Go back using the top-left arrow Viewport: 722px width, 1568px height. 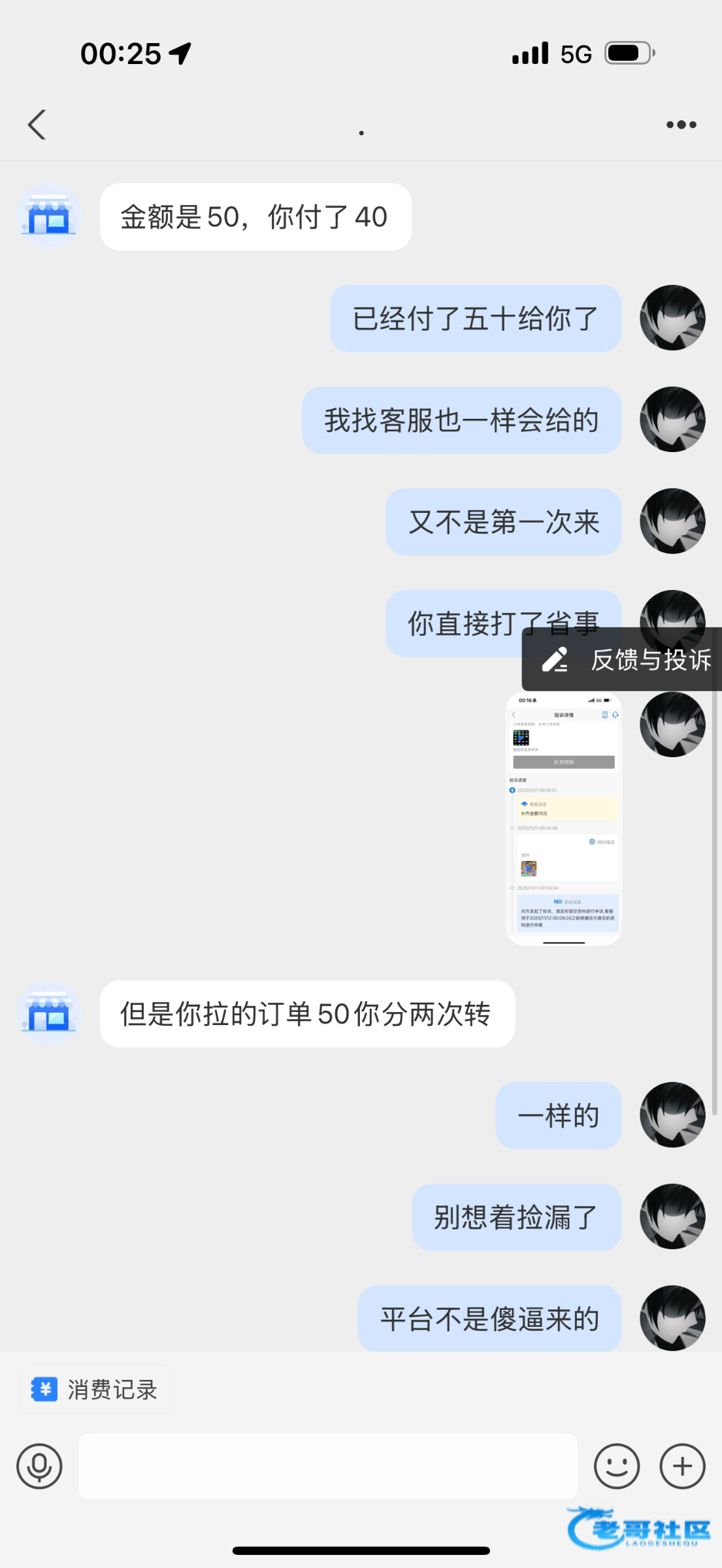37,124
